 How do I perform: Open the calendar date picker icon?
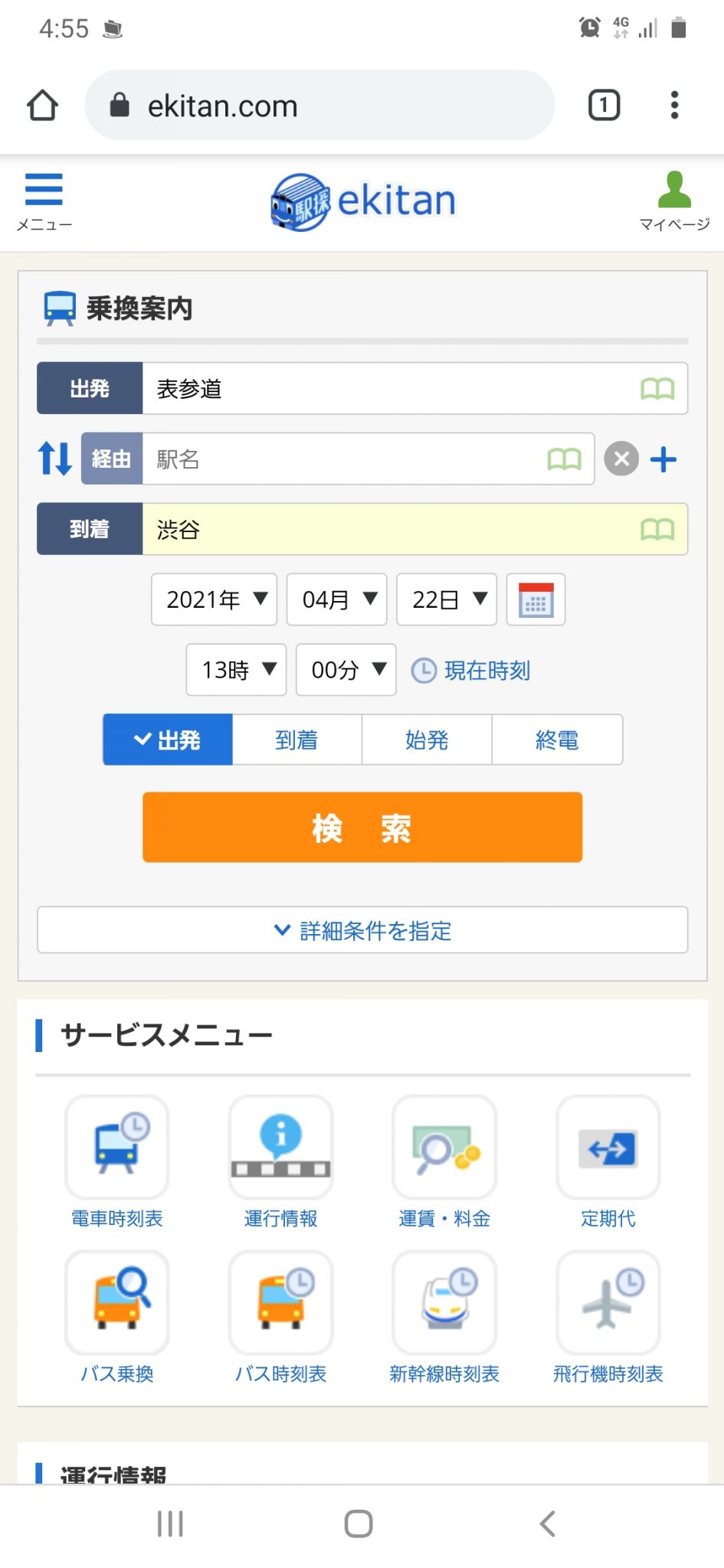click(536, 599)
